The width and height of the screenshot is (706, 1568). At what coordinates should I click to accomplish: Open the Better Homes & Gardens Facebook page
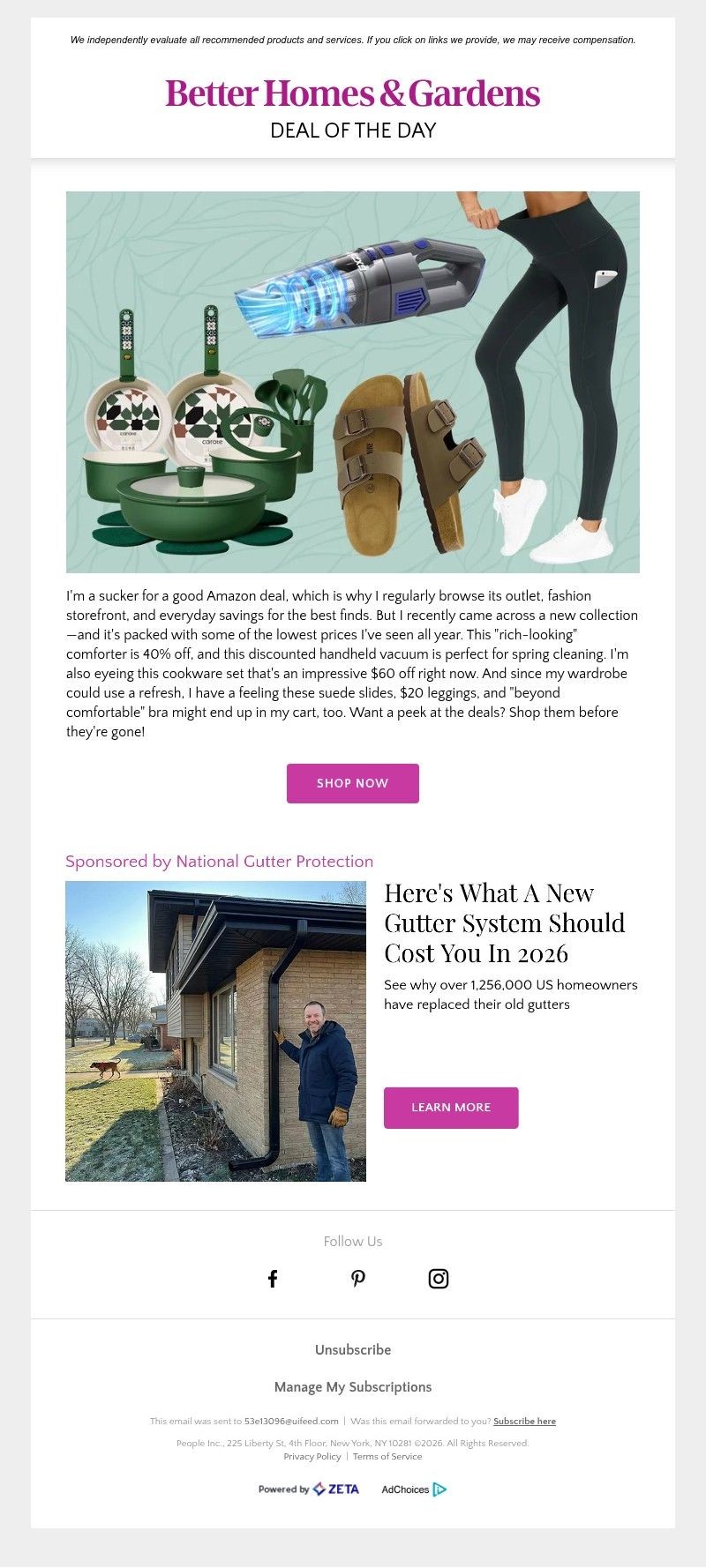[273, 1279]
